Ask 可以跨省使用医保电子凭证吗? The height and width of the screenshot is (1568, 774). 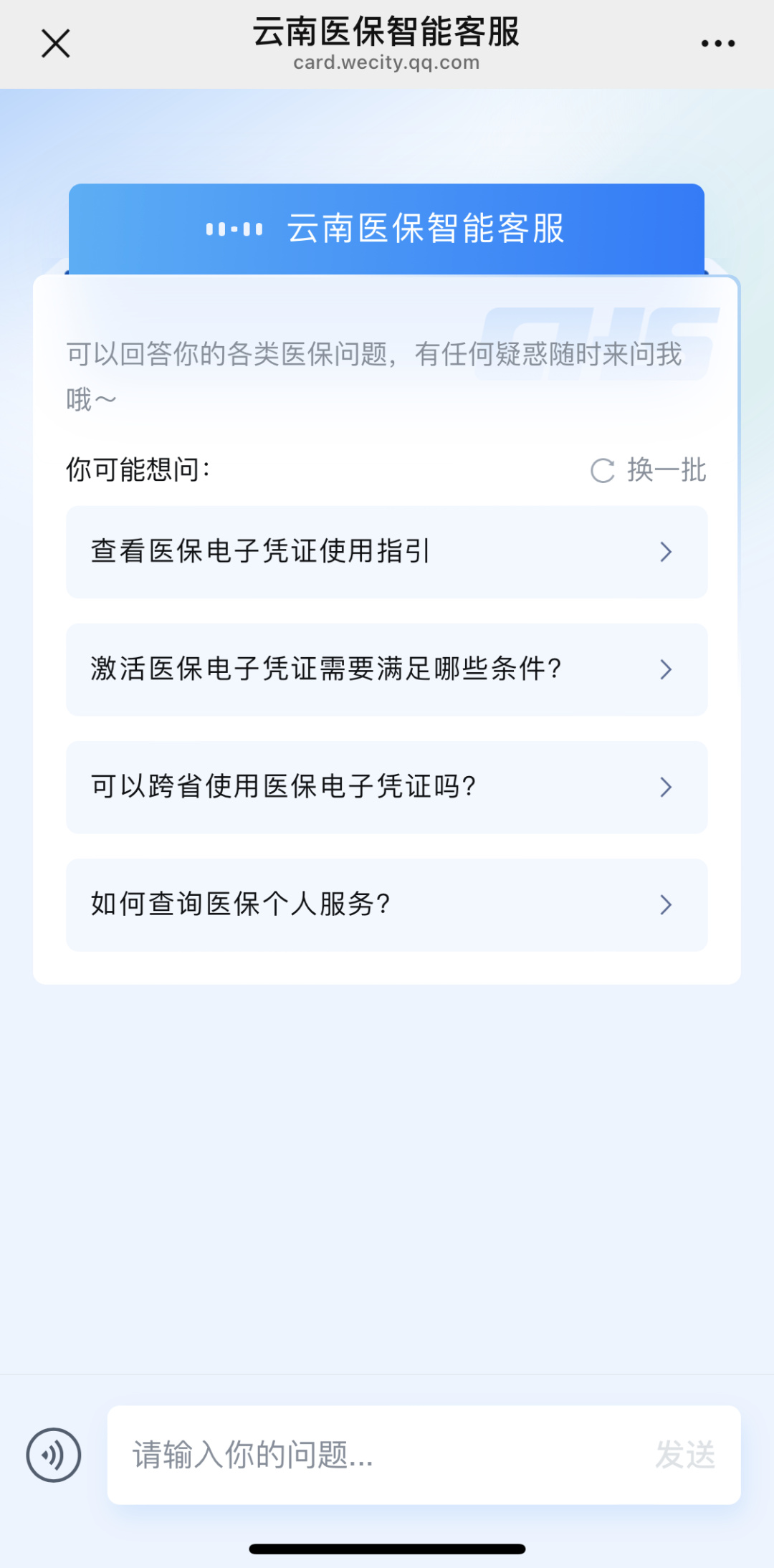(x=386, y=787)
